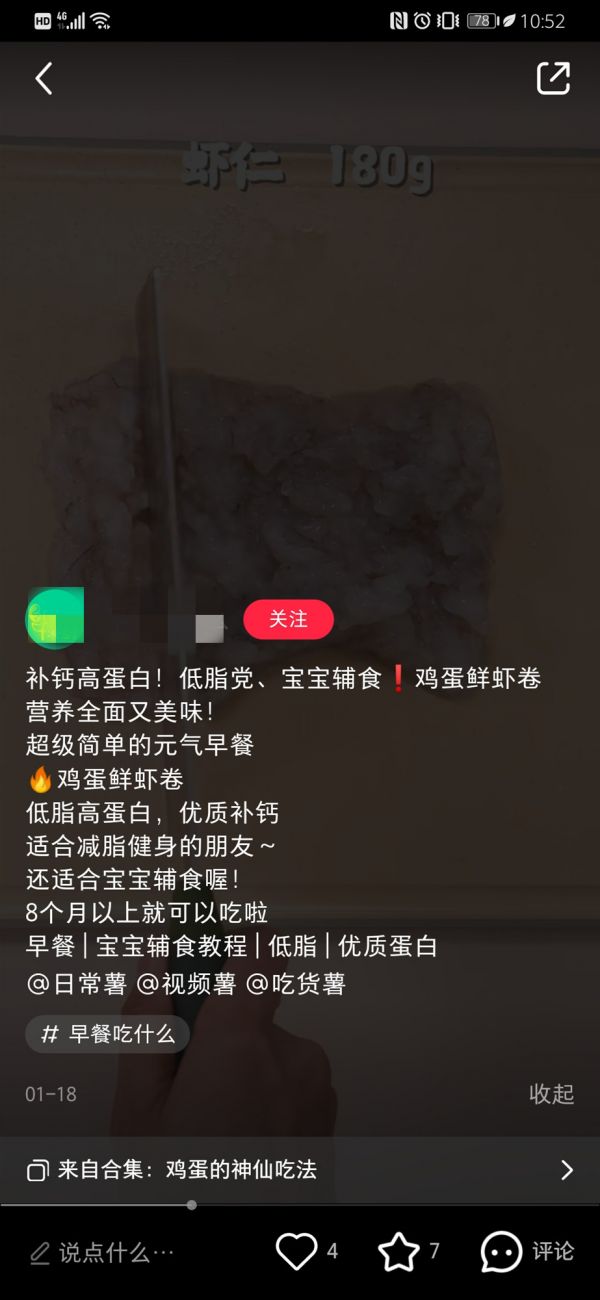The width and height of the screenshot is (600, 1300).
Task: Open the mentioned account @吃货薯
Action: point(296,984)
